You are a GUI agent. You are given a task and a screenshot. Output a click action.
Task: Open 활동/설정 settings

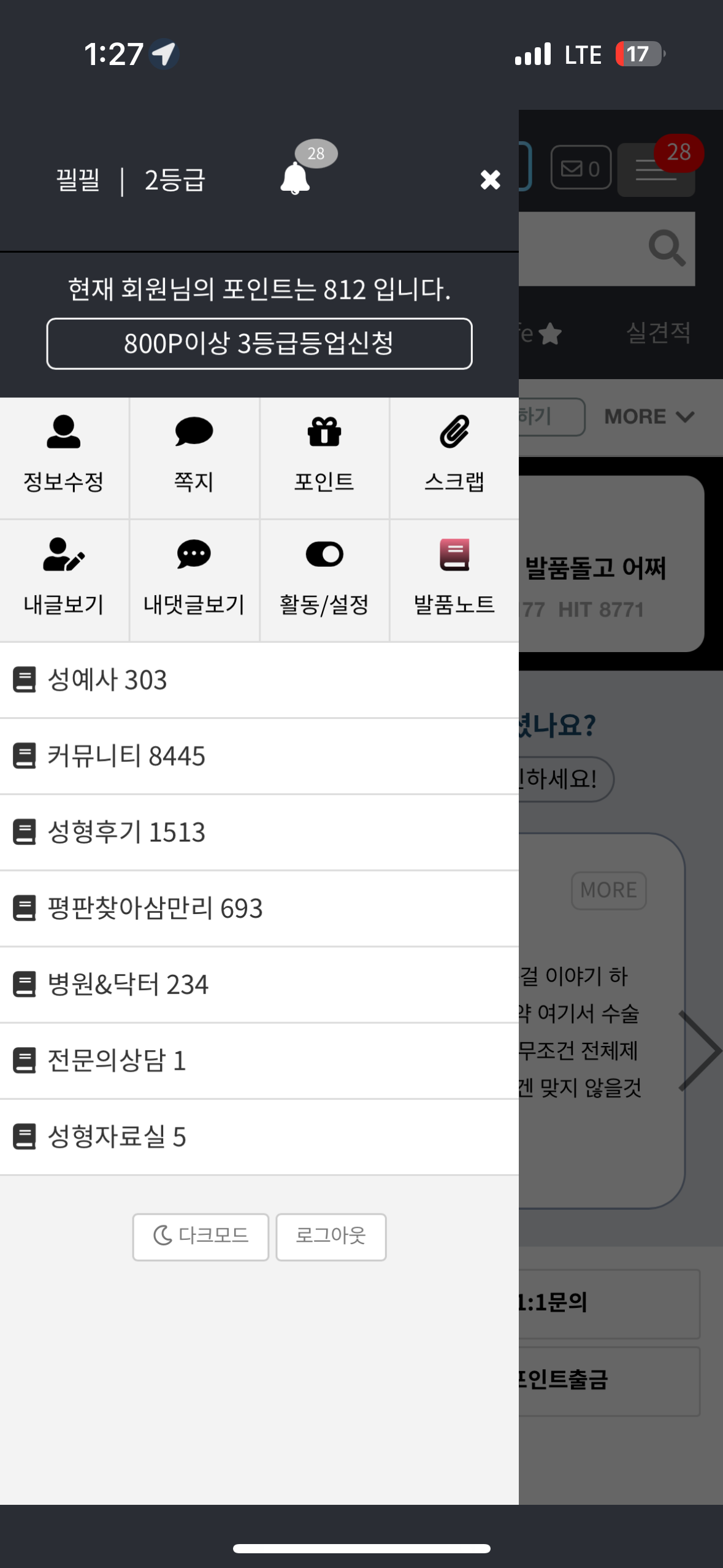tap(324, 580)
